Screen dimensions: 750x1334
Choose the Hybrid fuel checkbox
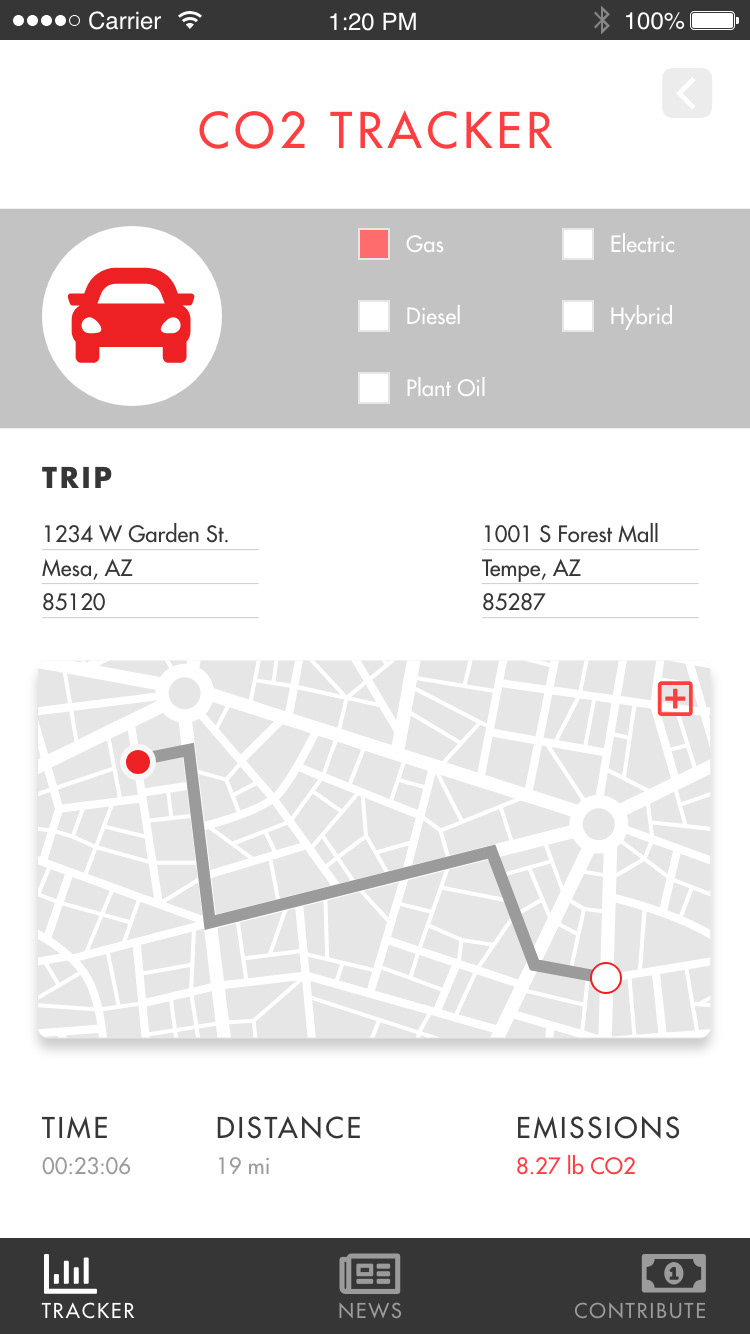tap(578, 316)
